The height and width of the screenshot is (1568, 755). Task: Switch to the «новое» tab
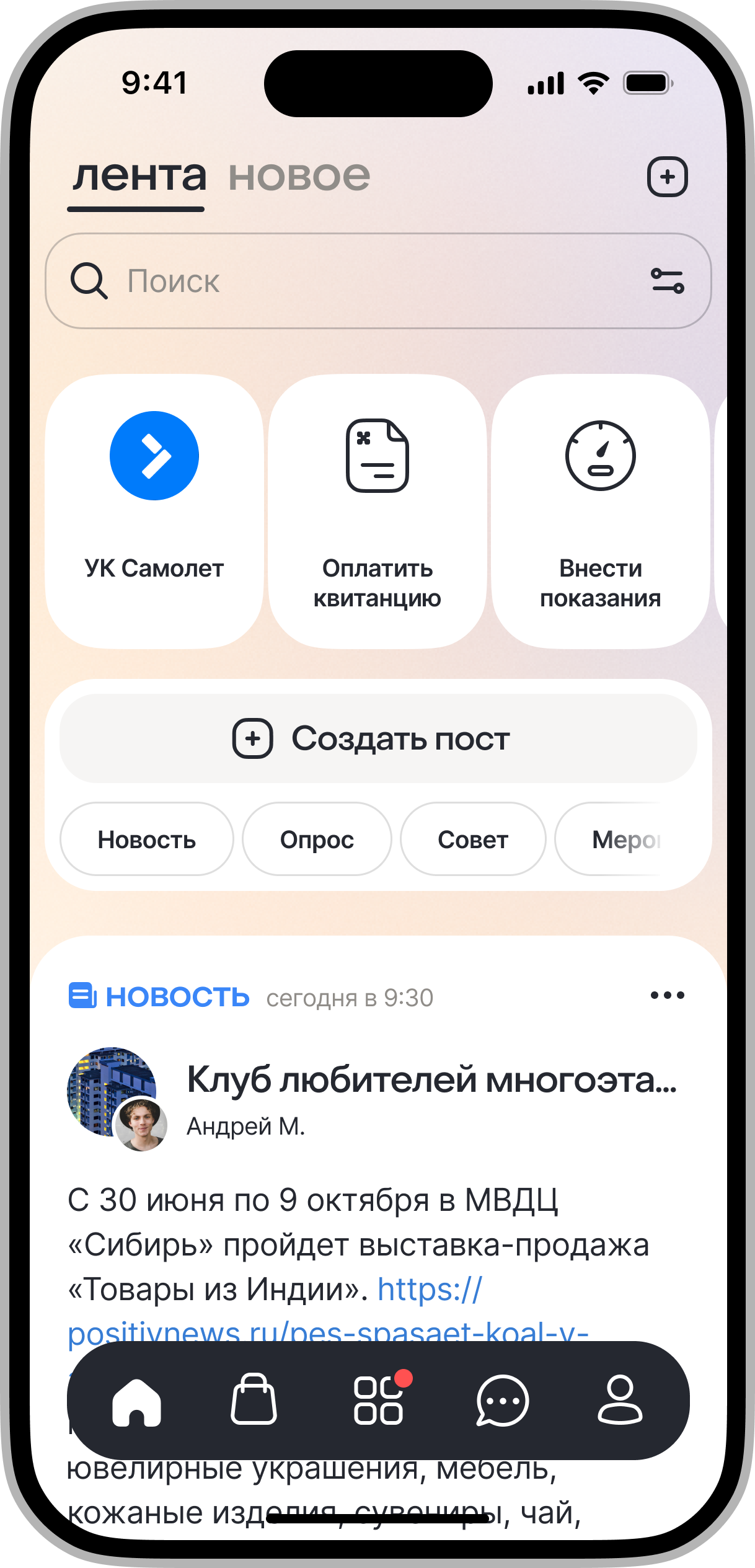click(299, 177)
